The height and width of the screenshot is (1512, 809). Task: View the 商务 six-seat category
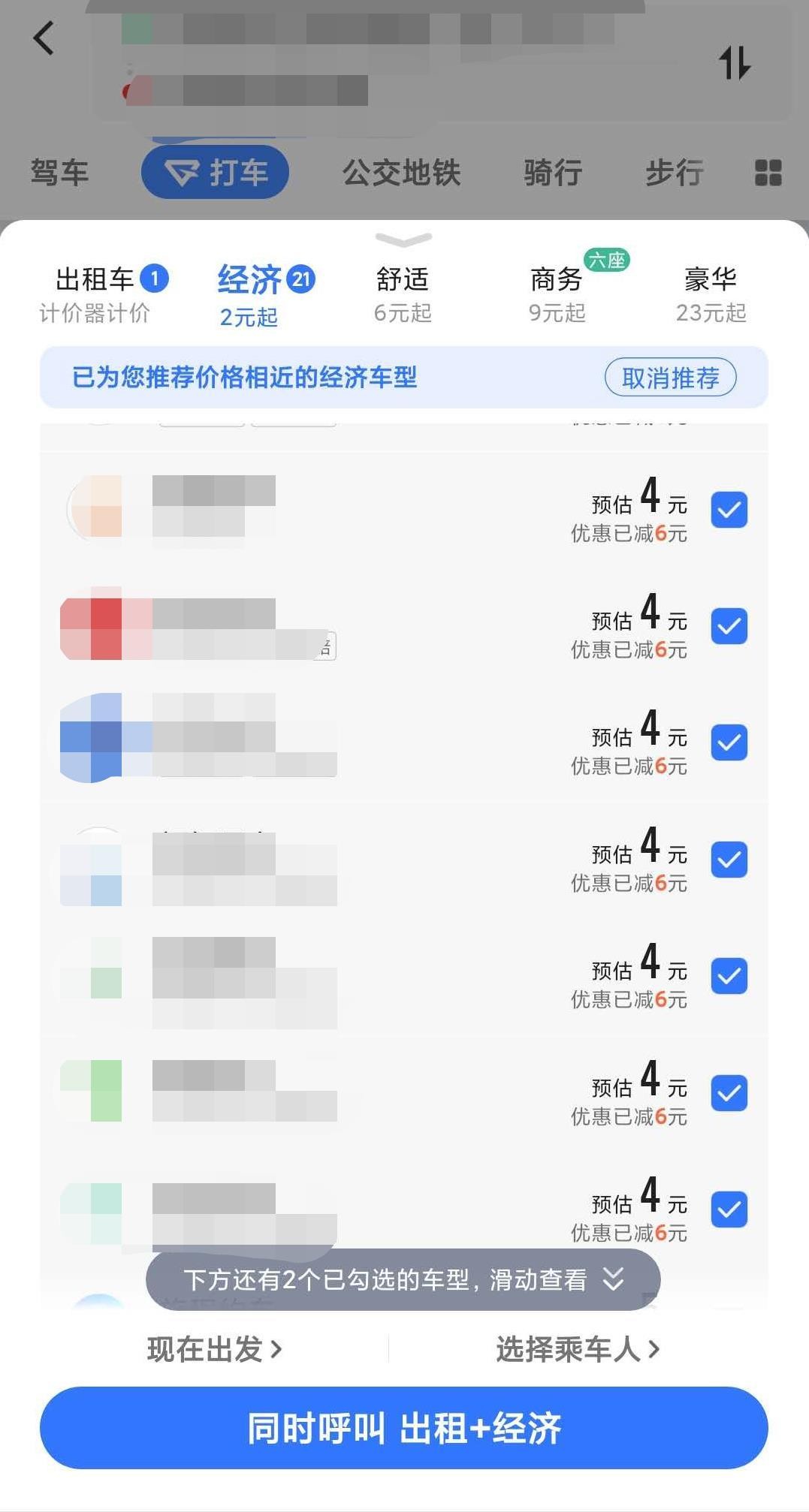557,294
